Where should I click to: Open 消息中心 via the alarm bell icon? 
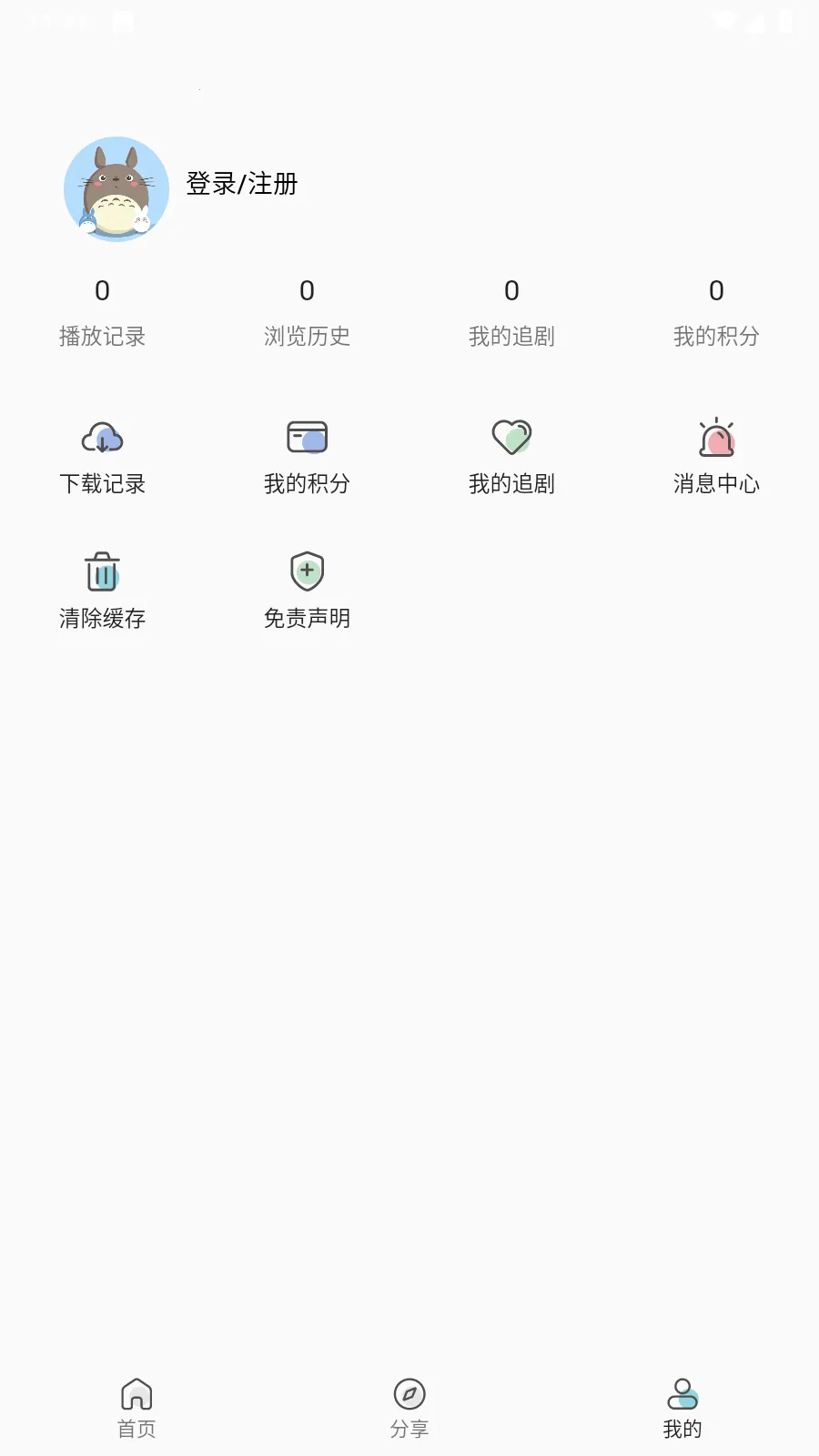click(x=716, y=438)
